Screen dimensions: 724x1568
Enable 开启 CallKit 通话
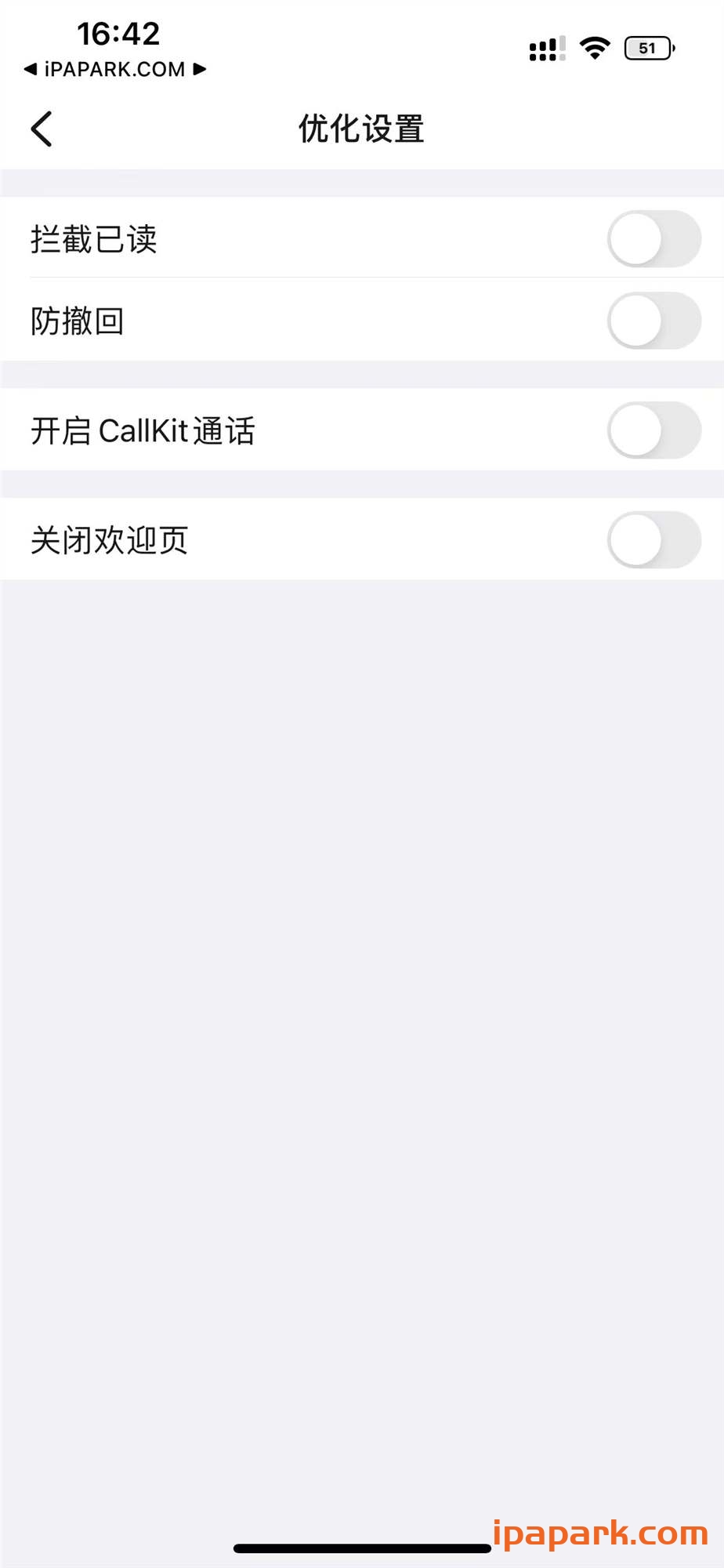(655, 430)
